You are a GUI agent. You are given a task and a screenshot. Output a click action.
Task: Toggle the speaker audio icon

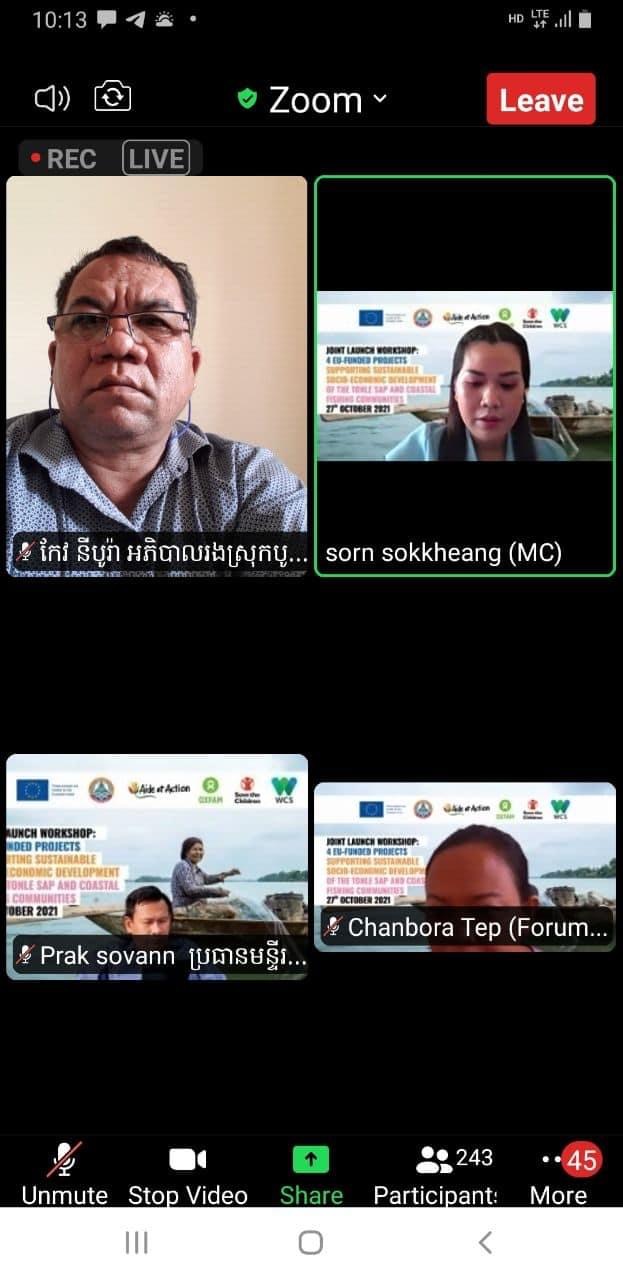pos(52,98)
